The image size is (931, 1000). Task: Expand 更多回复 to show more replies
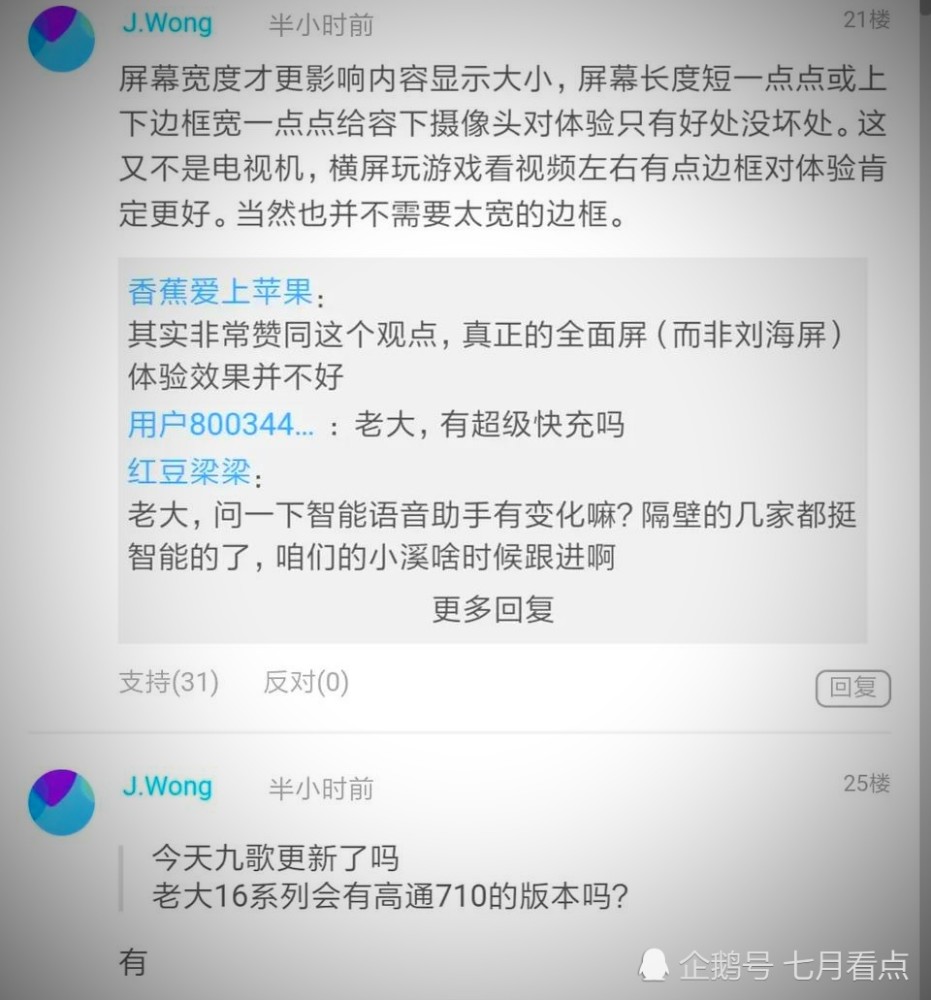(494, 609)
